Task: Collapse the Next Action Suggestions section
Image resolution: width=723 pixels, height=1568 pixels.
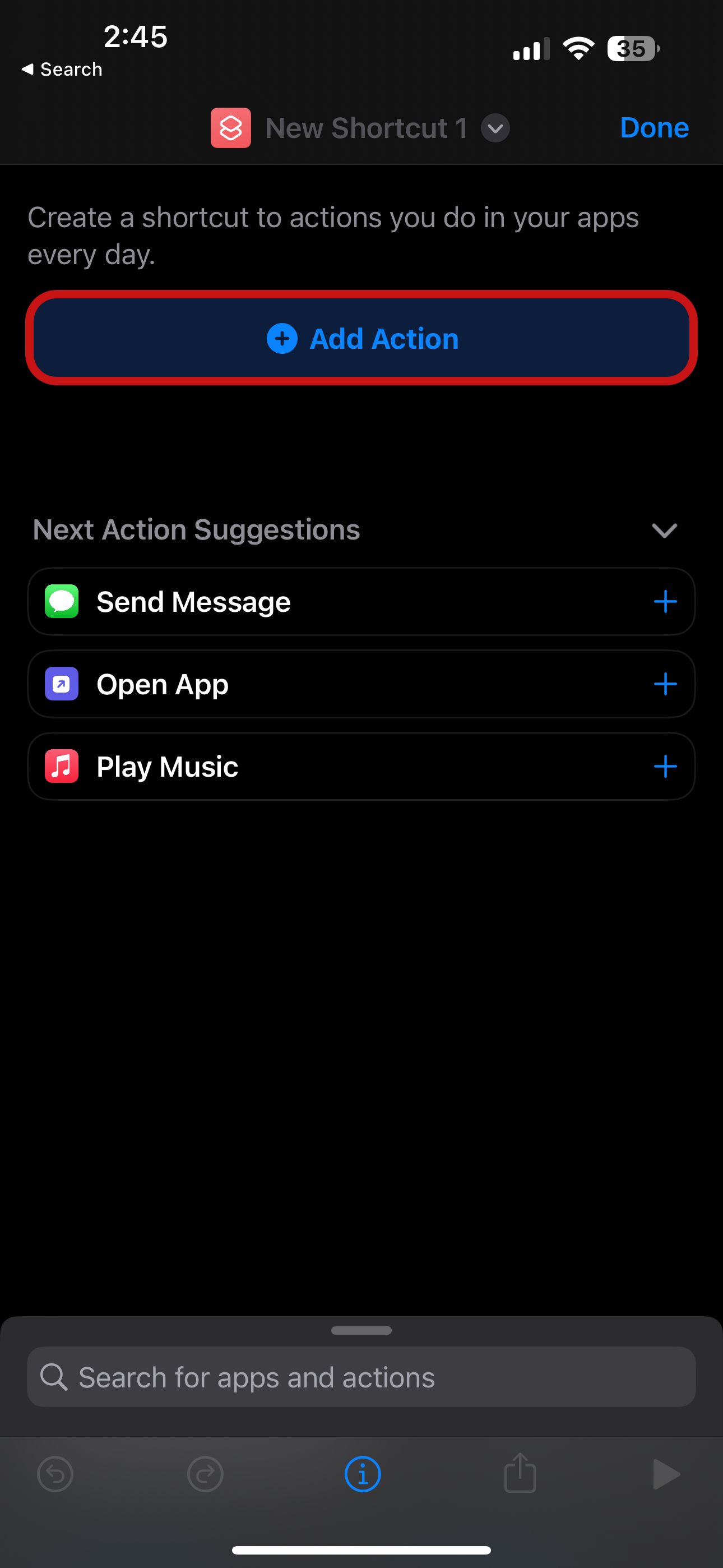Action: pos(665,530)
